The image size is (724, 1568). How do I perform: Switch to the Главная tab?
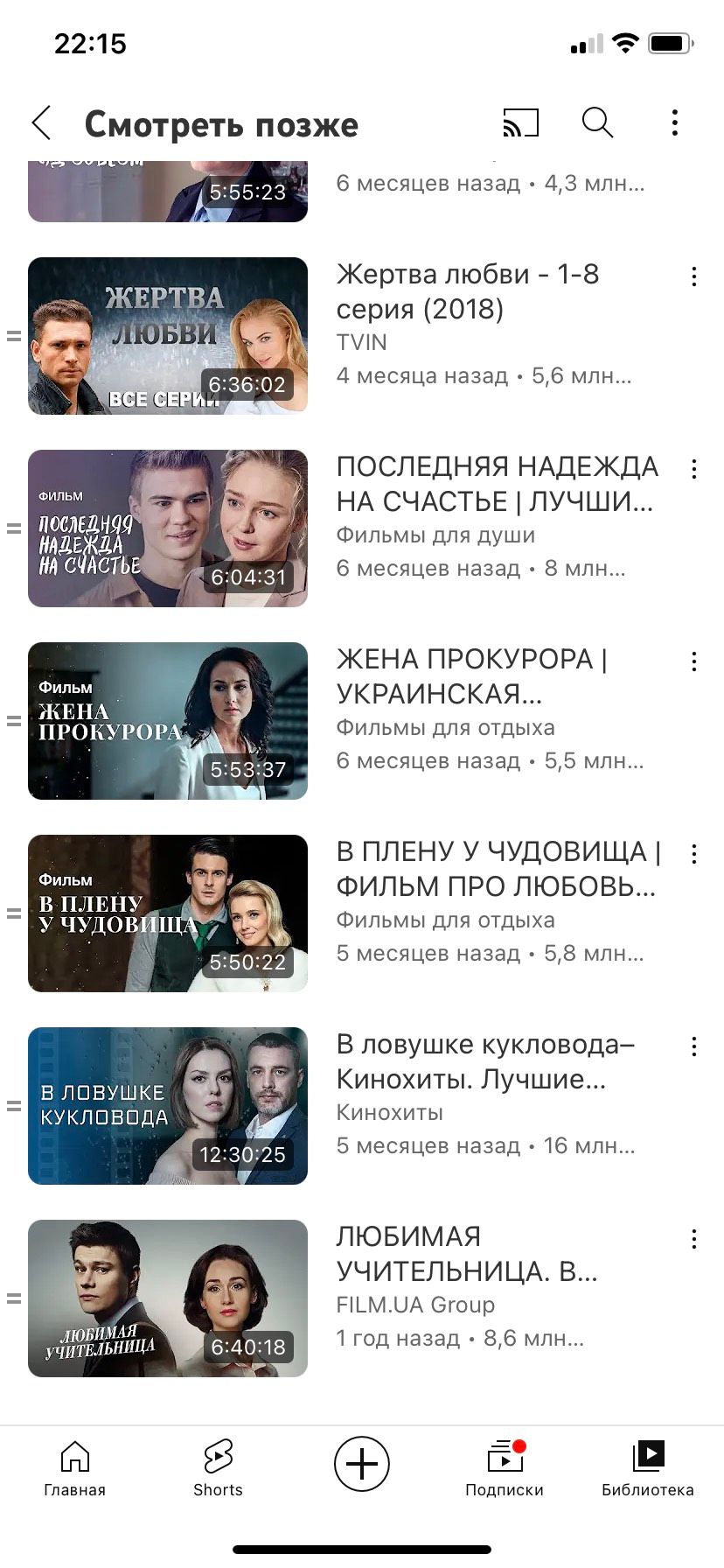(74, 1468)
